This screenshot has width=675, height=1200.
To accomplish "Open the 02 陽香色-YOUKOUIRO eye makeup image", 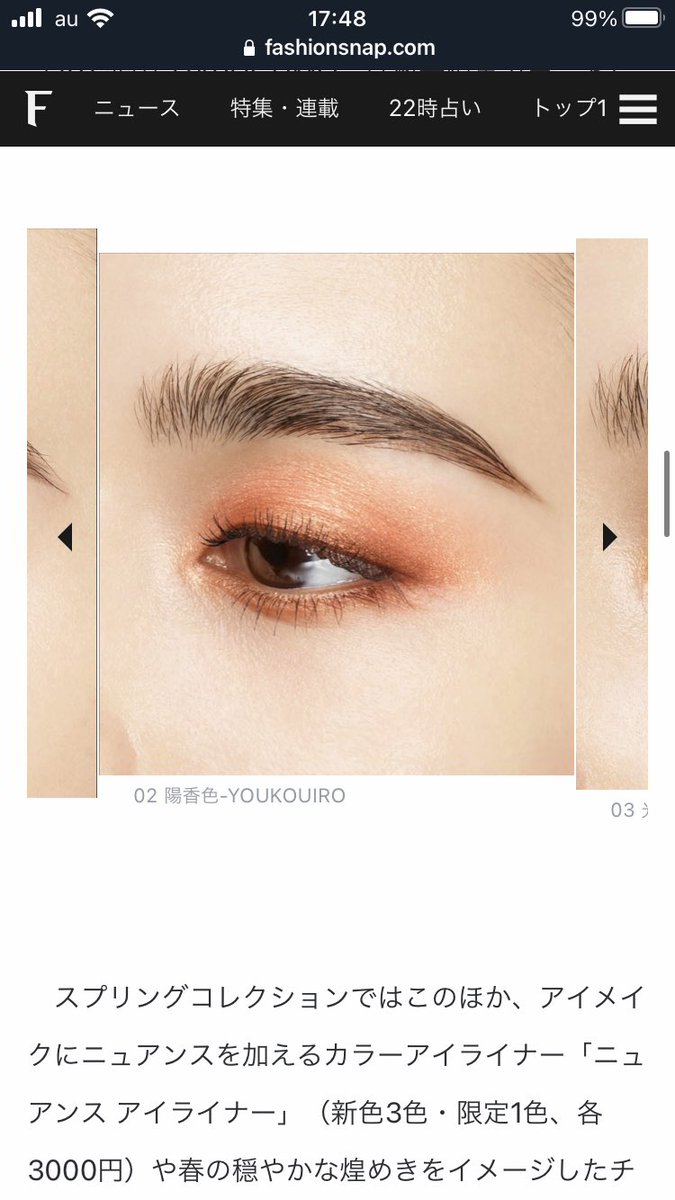I will pos(336,513).
